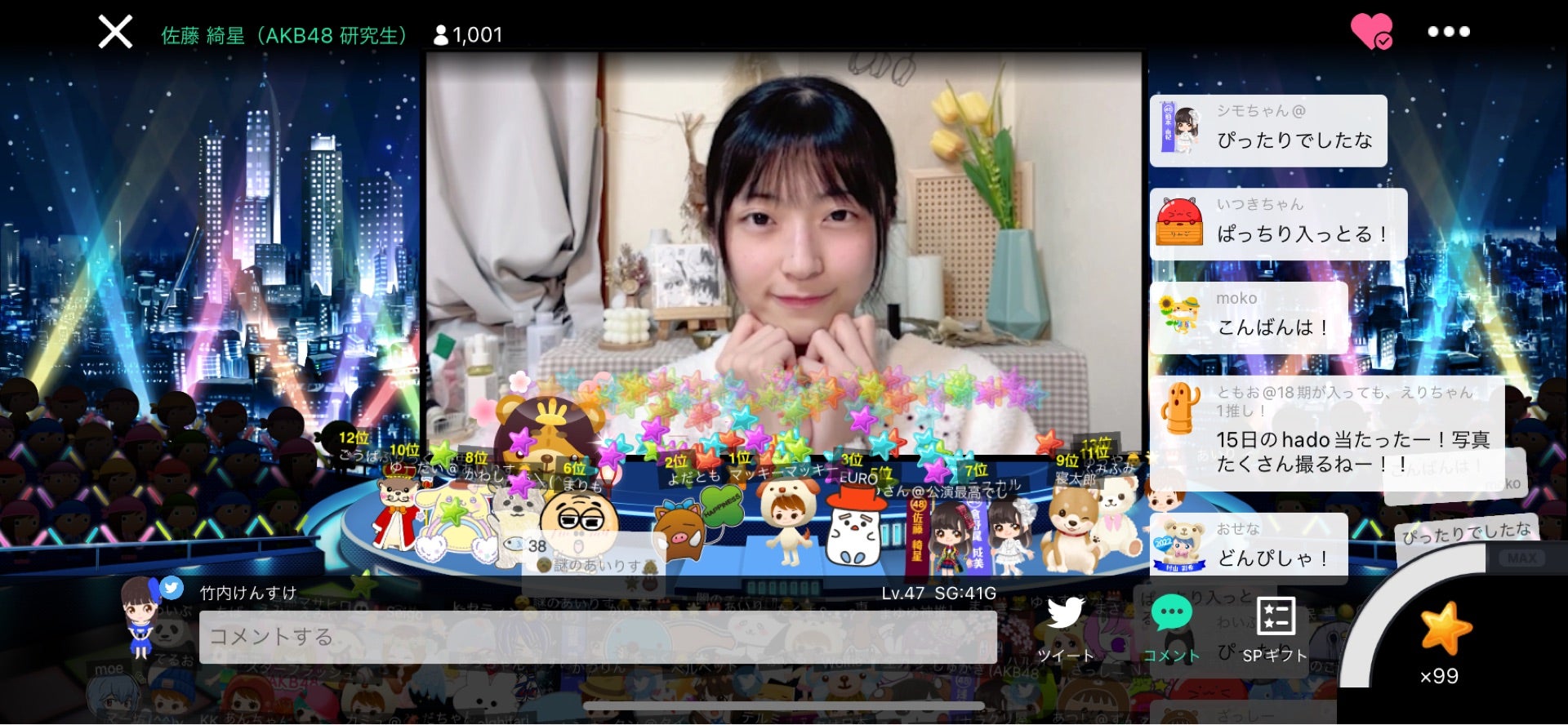Screen dimensions: 1568x725
Task: Open moko's こんばんは comment
Action: [x=1248, y=318]
